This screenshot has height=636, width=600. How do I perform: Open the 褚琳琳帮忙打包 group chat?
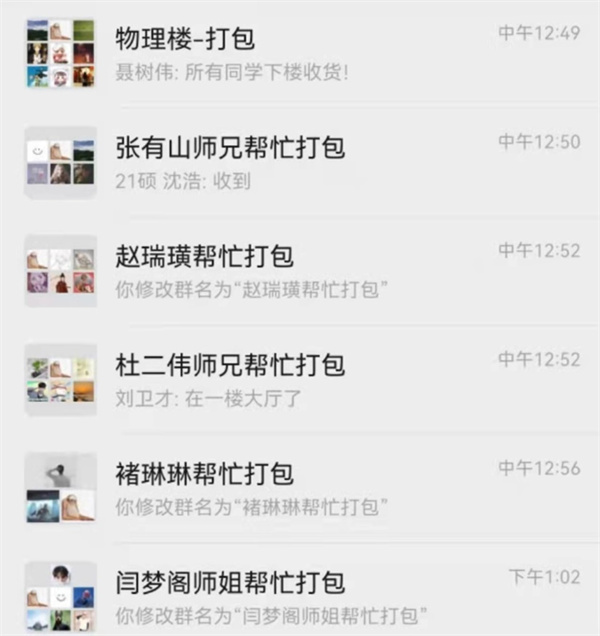click(300, 487)
